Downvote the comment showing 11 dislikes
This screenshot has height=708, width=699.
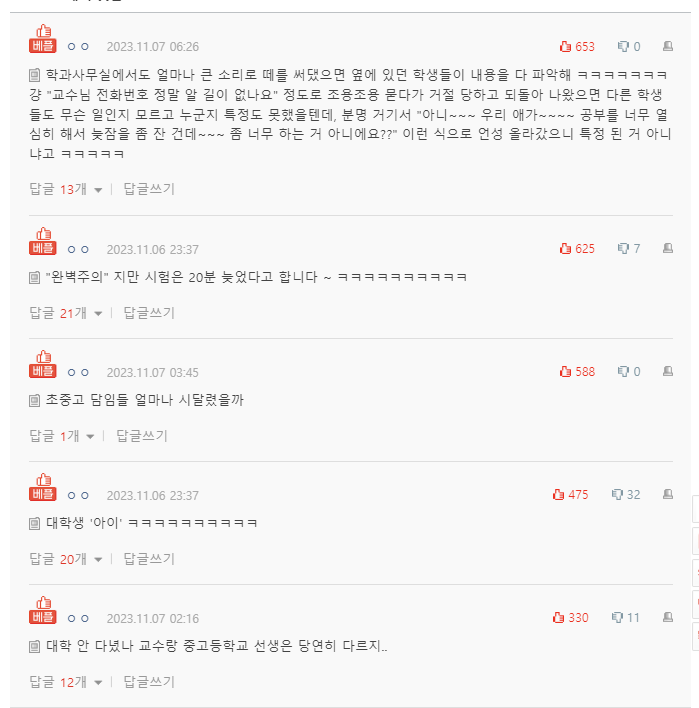pyautogui.click(x=617, y=618)
